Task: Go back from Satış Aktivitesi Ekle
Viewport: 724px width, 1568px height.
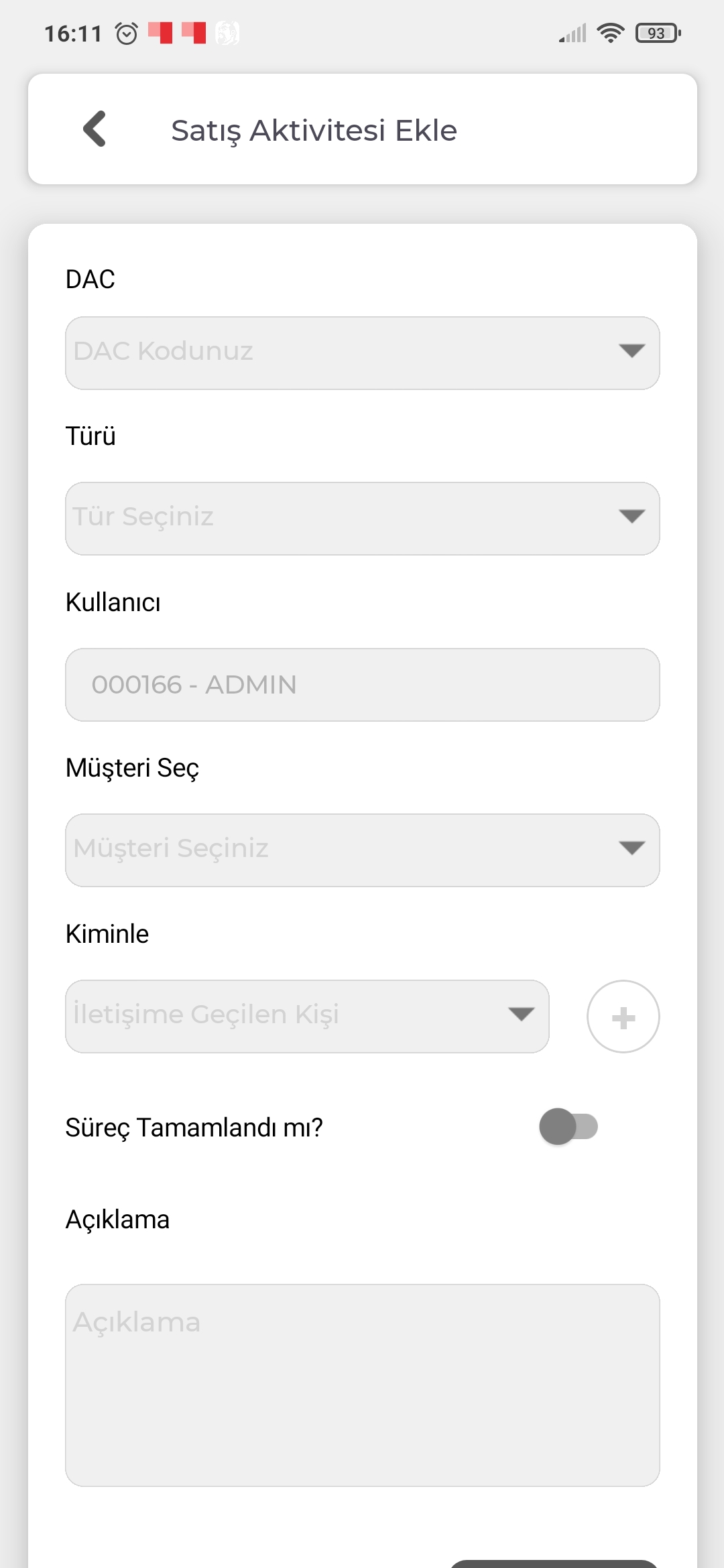Action: [x=95, y=129]
